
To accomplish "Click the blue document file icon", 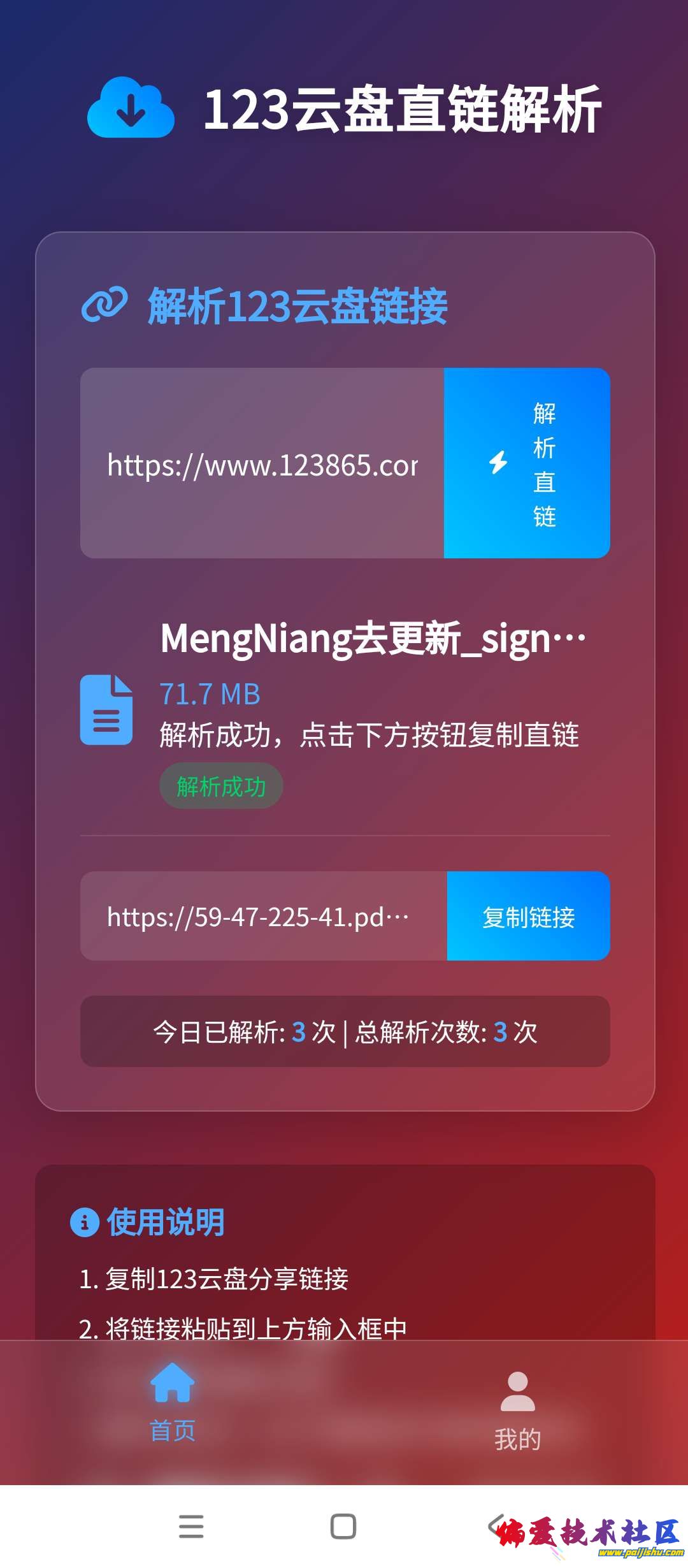I will 107,711.
